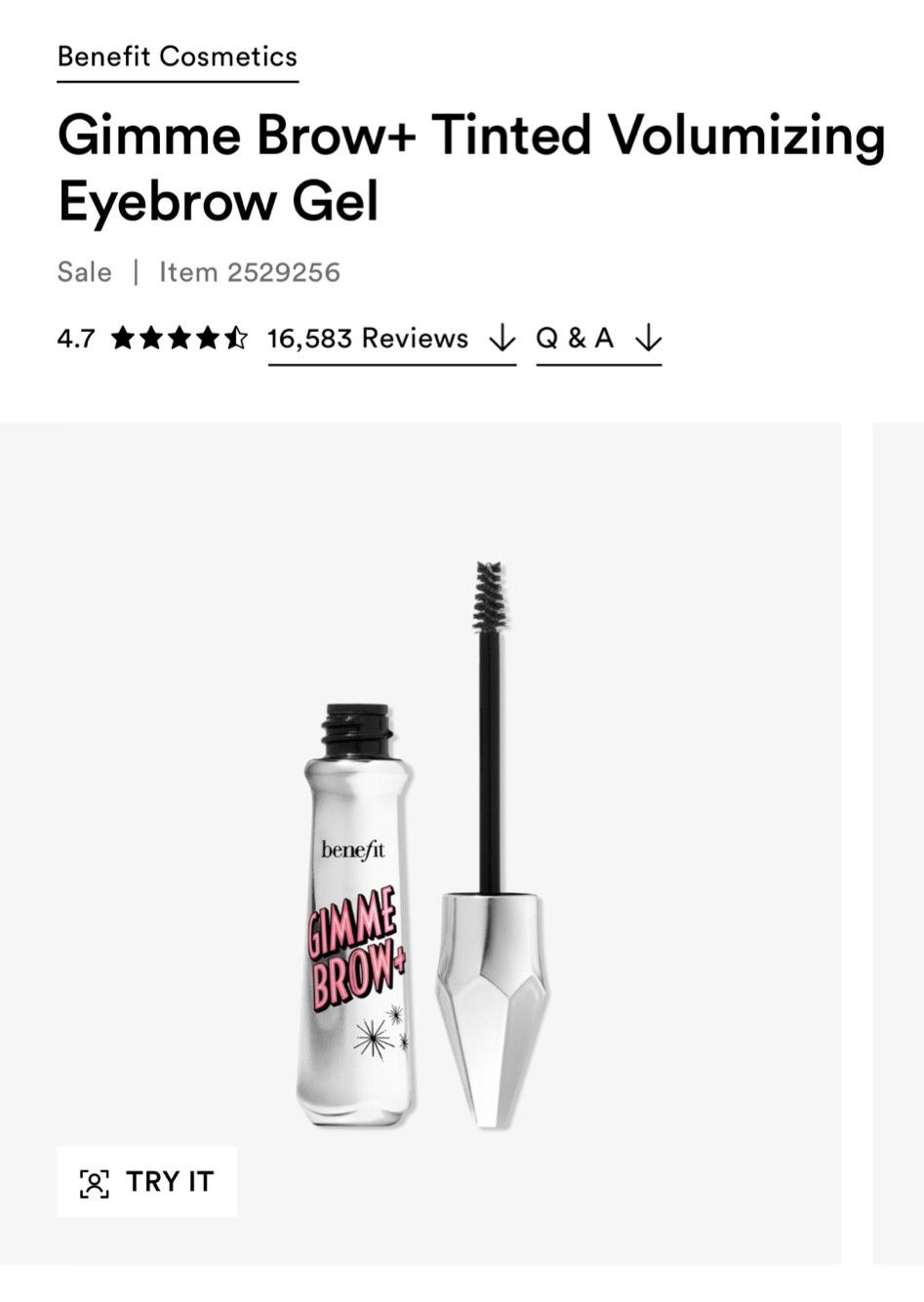
Task: Open the 16,583 Reviews link
Action: click(x=368, y=339)
